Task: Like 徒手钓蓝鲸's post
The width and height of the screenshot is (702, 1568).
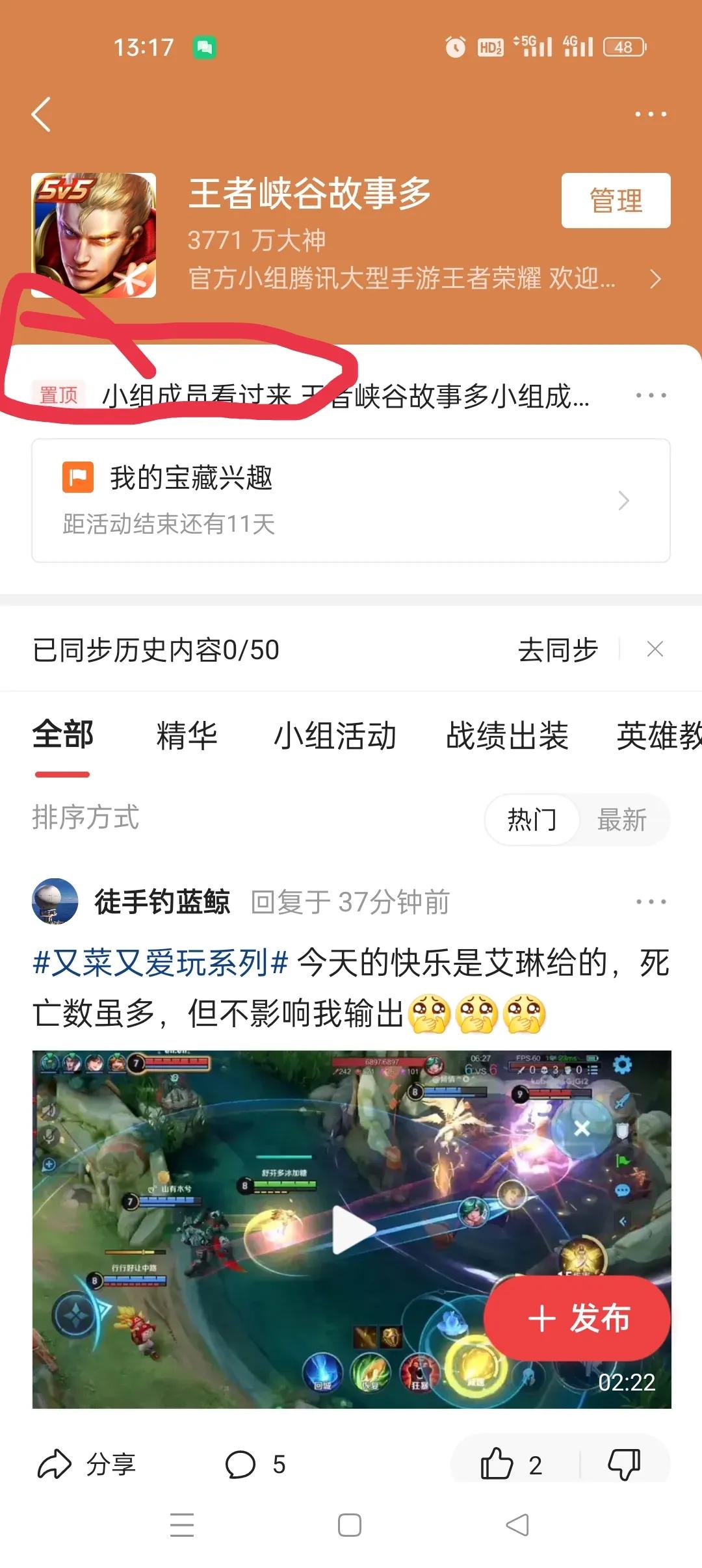Action: tap(512, 1465)
